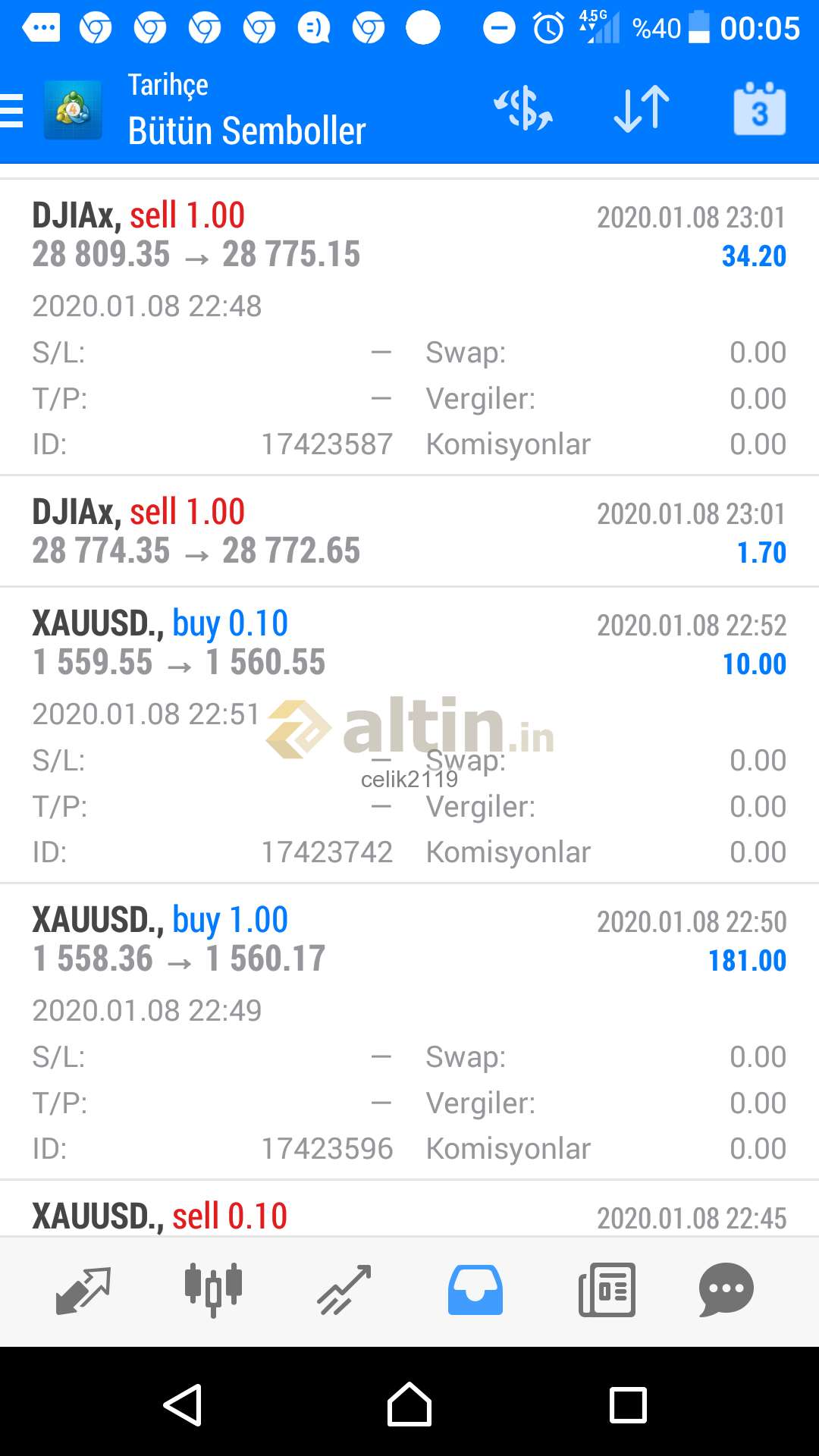Screen dimensions: 819x1456
Task: Collapse the XAUUSD buy 1.00 trade
Action: click(409, 1031)
